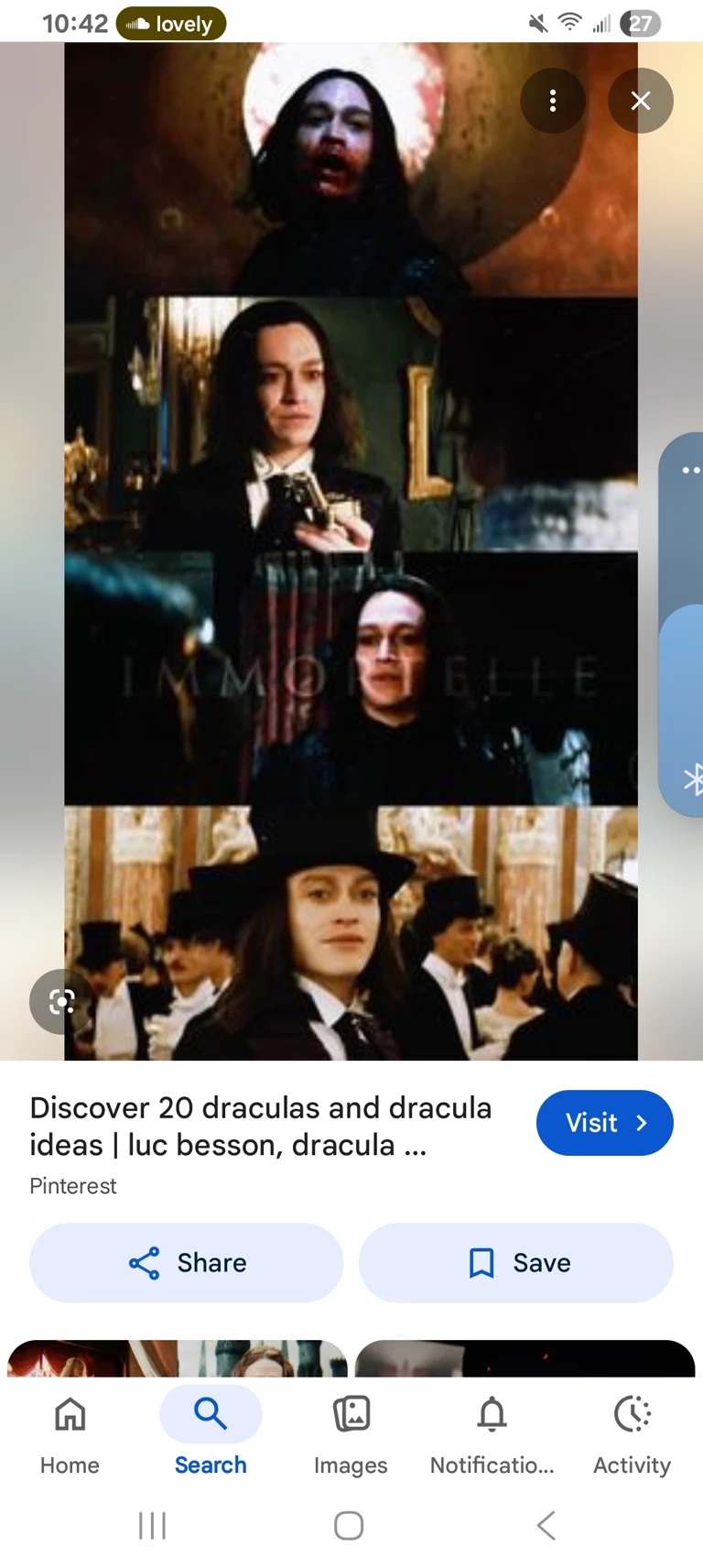Open the lovely now-playing pill in the status bar
The width and height of the screenshot is (703, 1568).
(x=171, y=24)
